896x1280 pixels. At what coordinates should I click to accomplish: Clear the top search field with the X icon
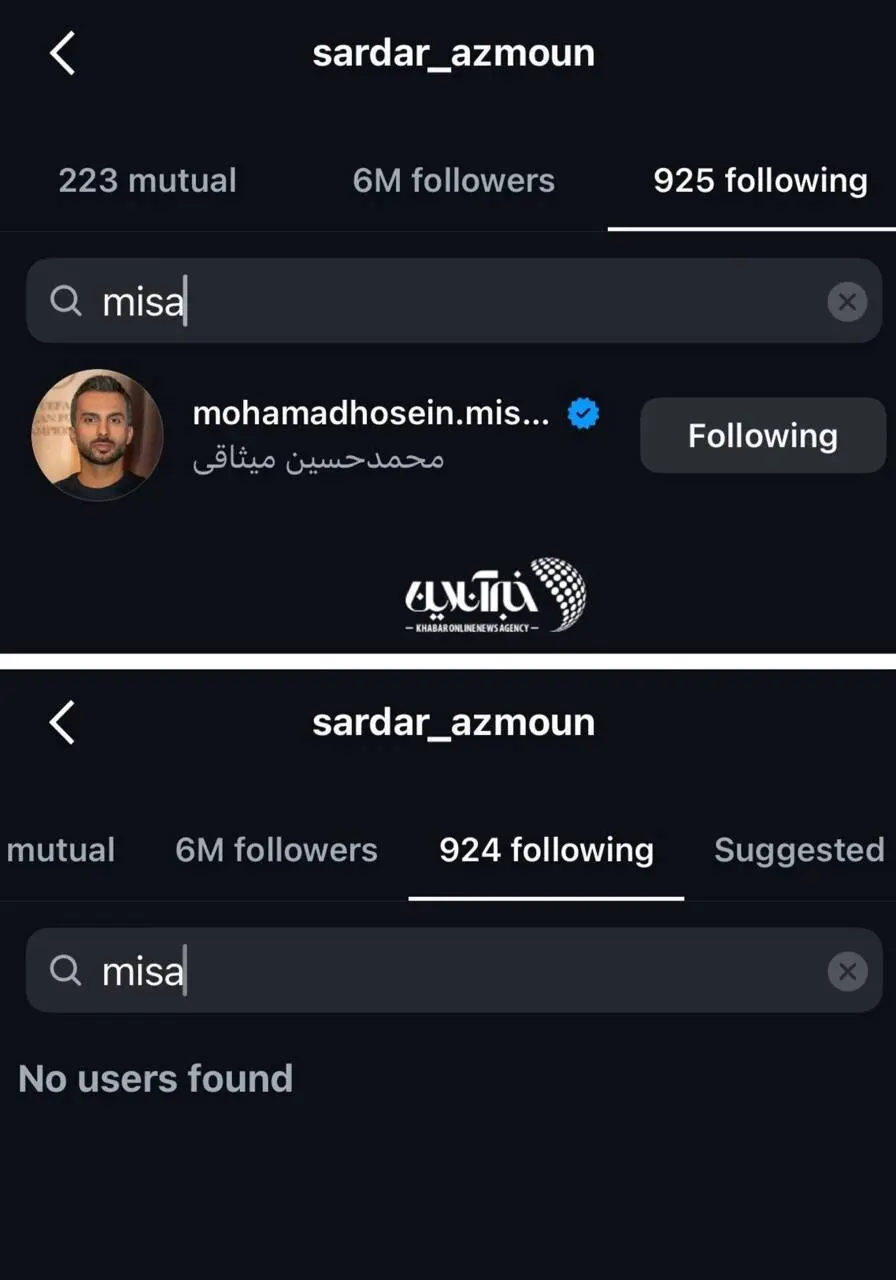[x=848, y=301]
